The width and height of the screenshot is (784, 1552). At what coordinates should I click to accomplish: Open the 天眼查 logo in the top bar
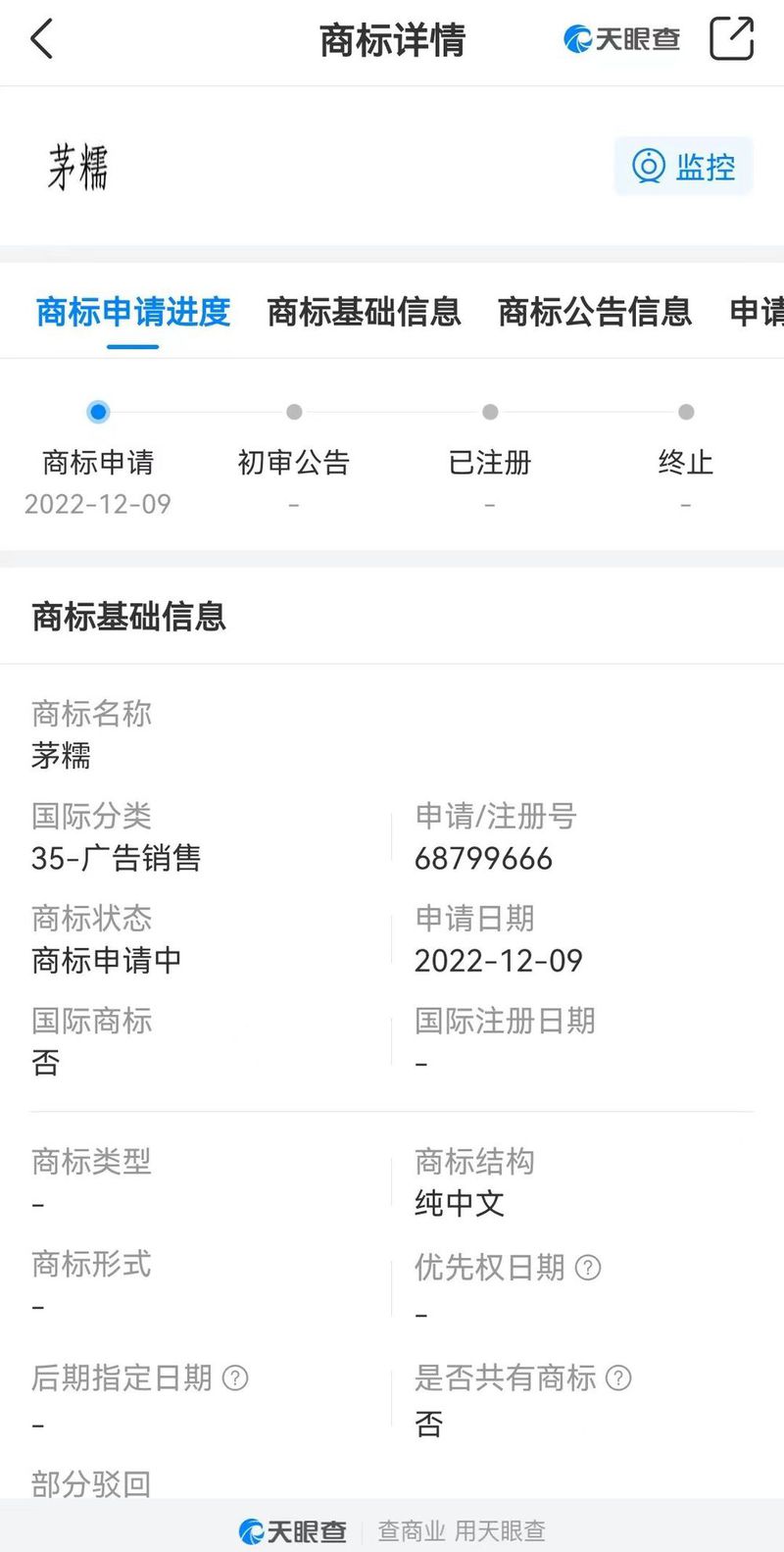tap(619, 40)
